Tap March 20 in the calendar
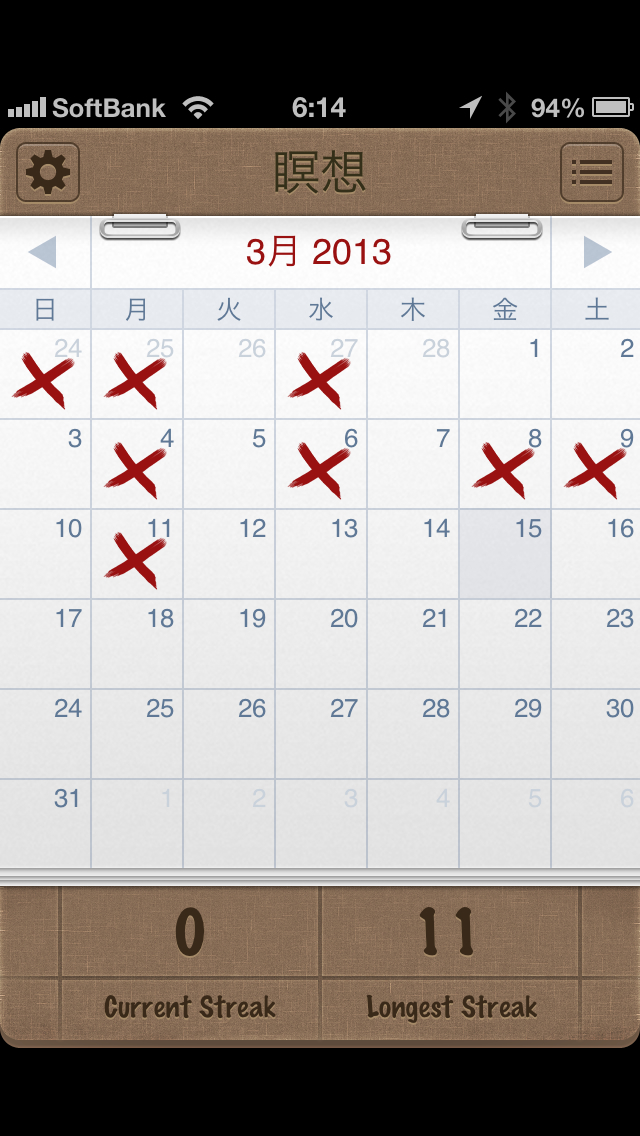 tap(321, 645)
